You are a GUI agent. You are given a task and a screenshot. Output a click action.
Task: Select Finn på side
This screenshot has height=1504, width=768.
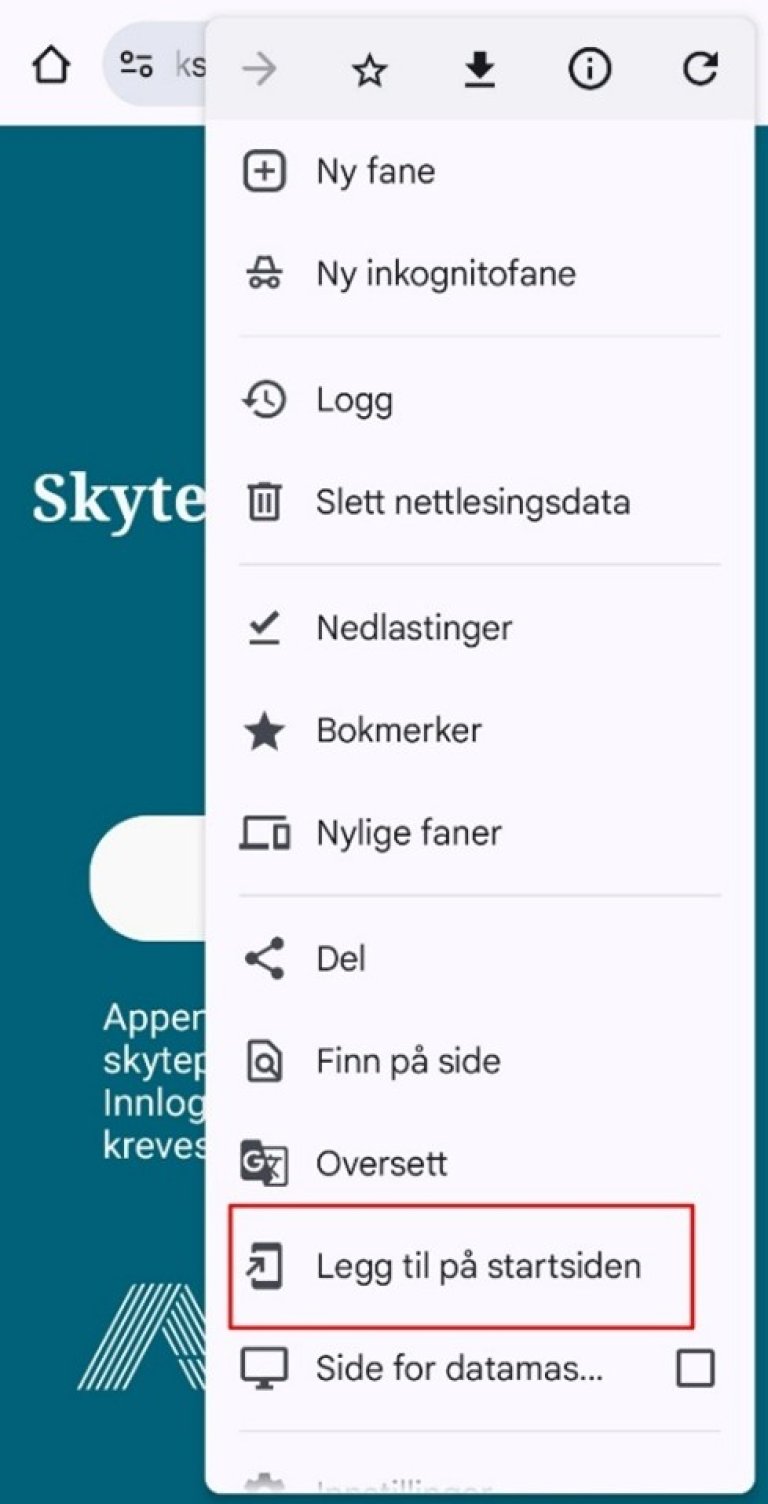click(407, 1061)
